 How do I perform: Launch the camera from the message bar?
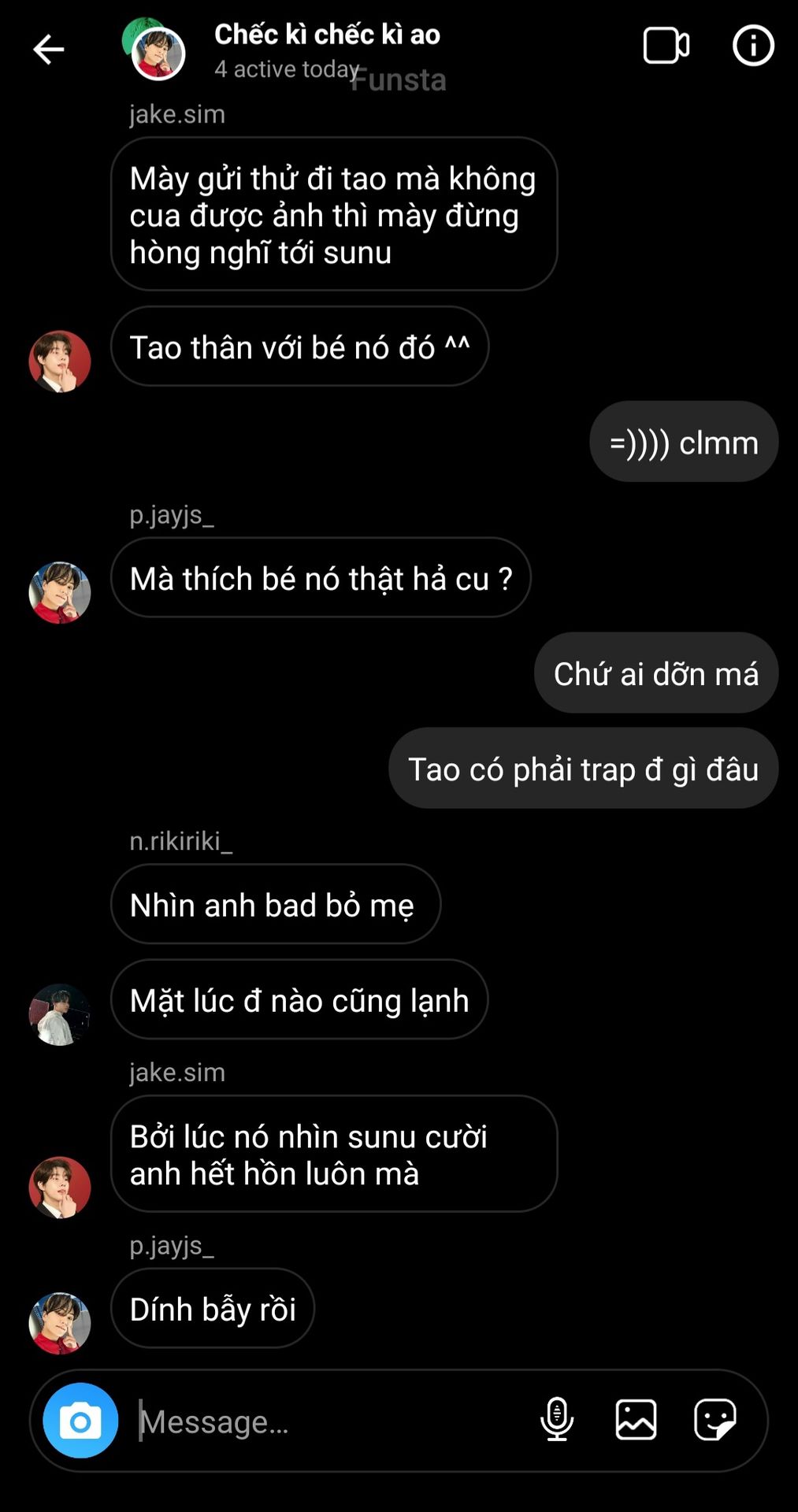click(80, 1421)
